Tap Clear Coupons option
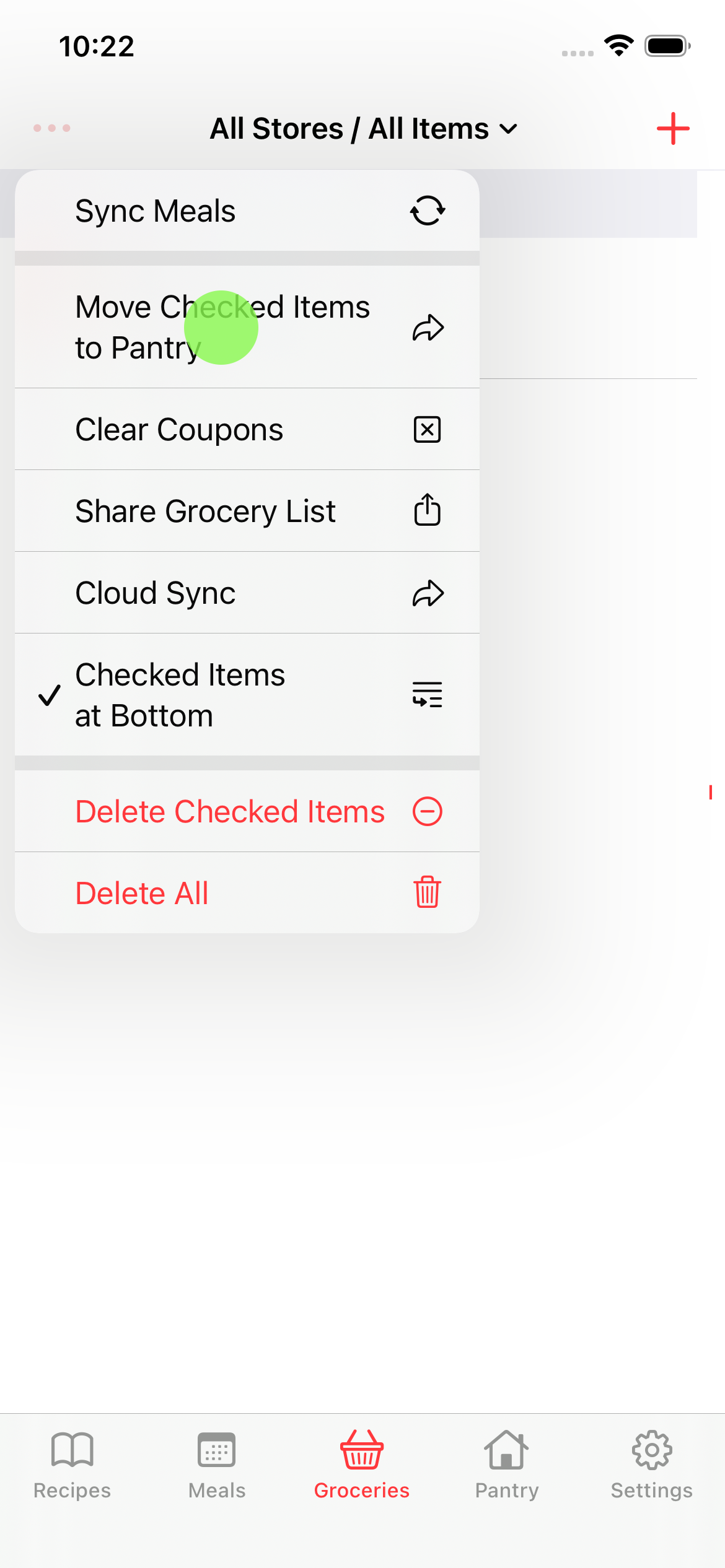725x1568 pixels. [x=247, y=429]
